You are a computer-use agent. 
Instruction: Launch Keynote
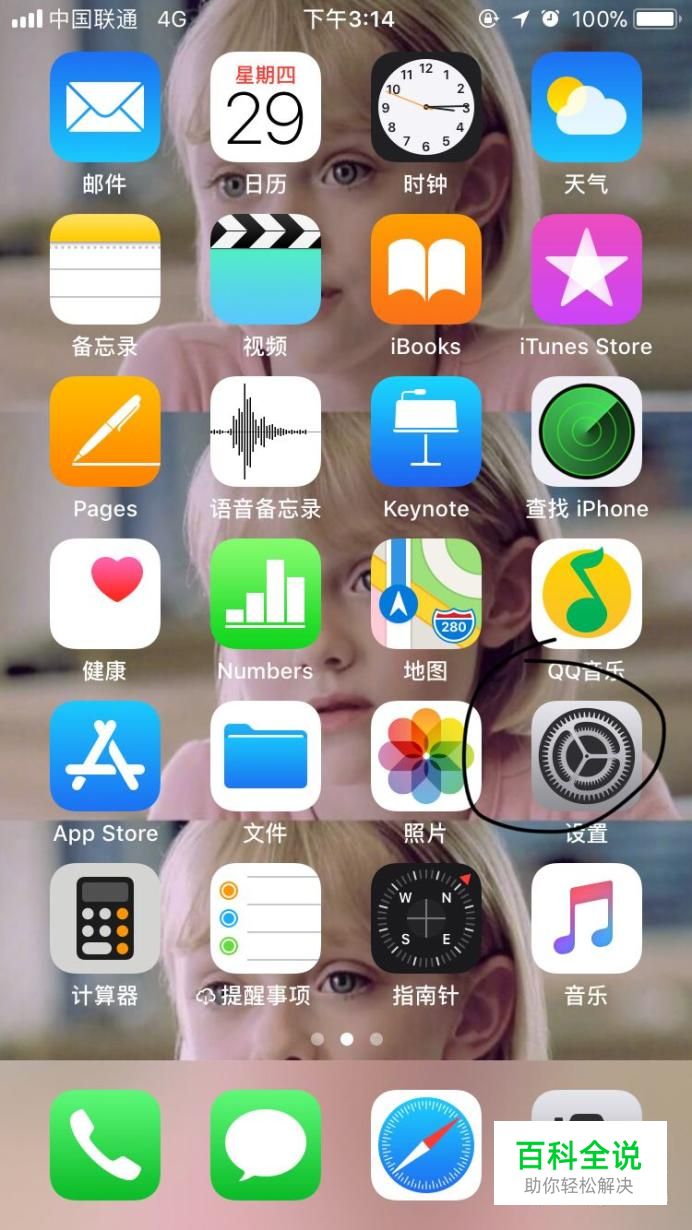(x=426, y=431)
